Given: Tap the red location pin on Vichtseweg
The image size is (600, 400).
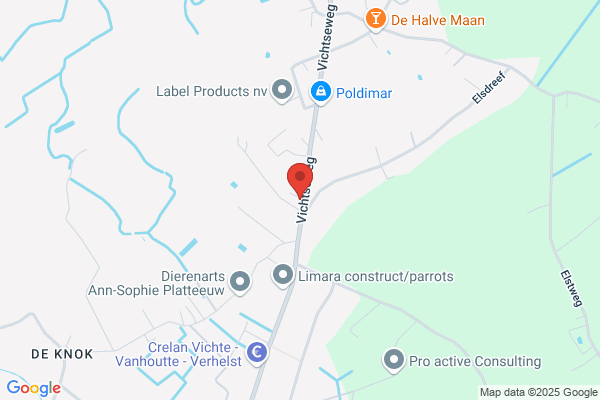Looking at the screenshot, I should coord(300,181).
